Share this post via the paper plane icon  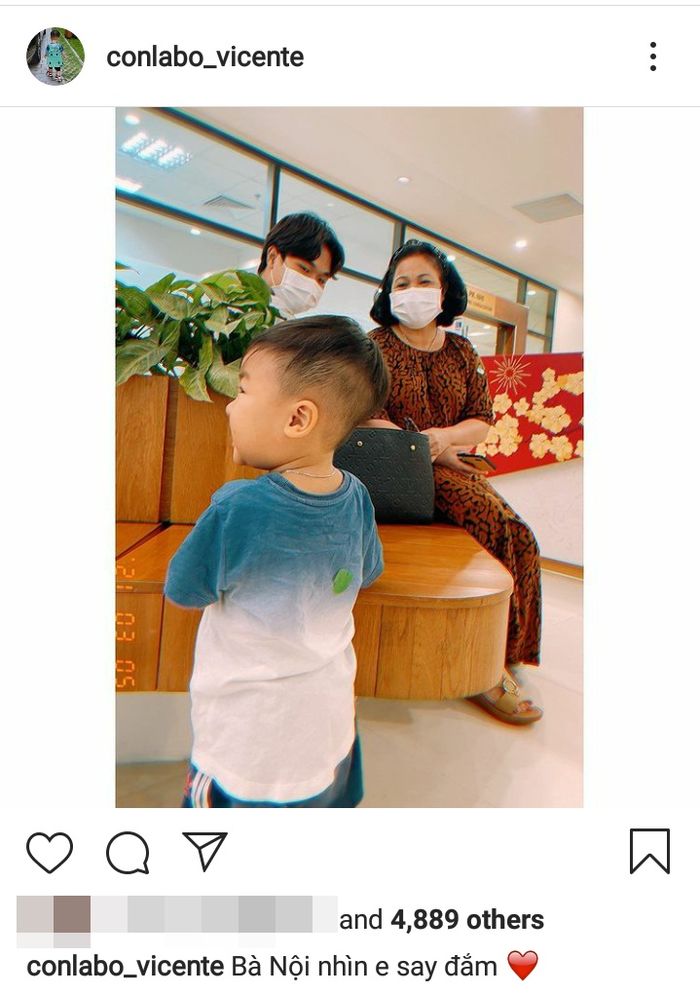pyautogui.click(x=205, y=852)
